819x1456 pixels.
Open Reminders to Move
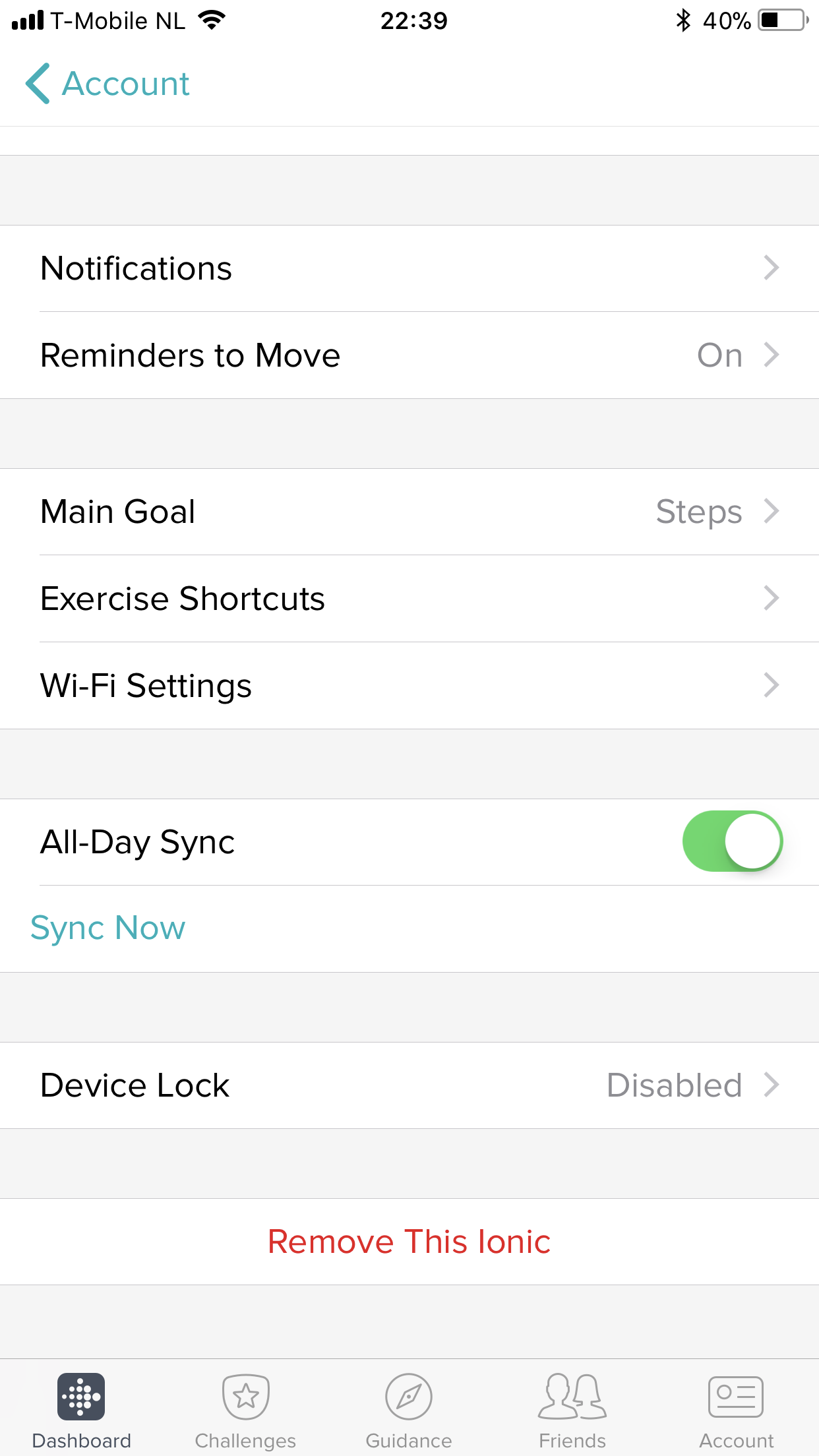click(409, 355)
